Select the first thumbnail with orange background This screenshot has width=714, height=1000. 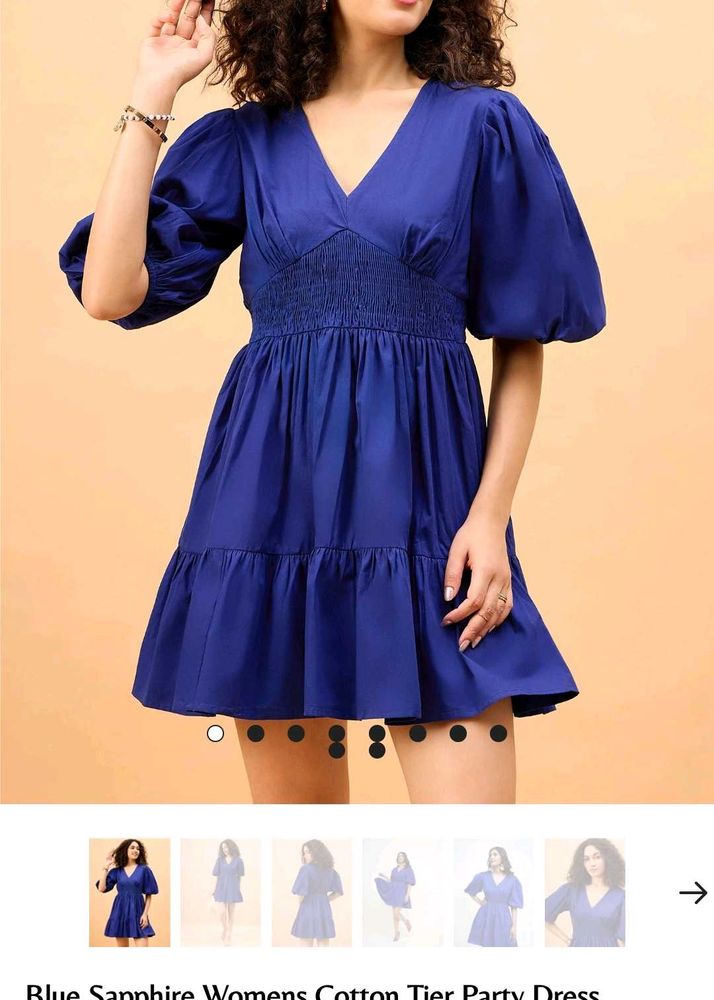click(129, 892)
